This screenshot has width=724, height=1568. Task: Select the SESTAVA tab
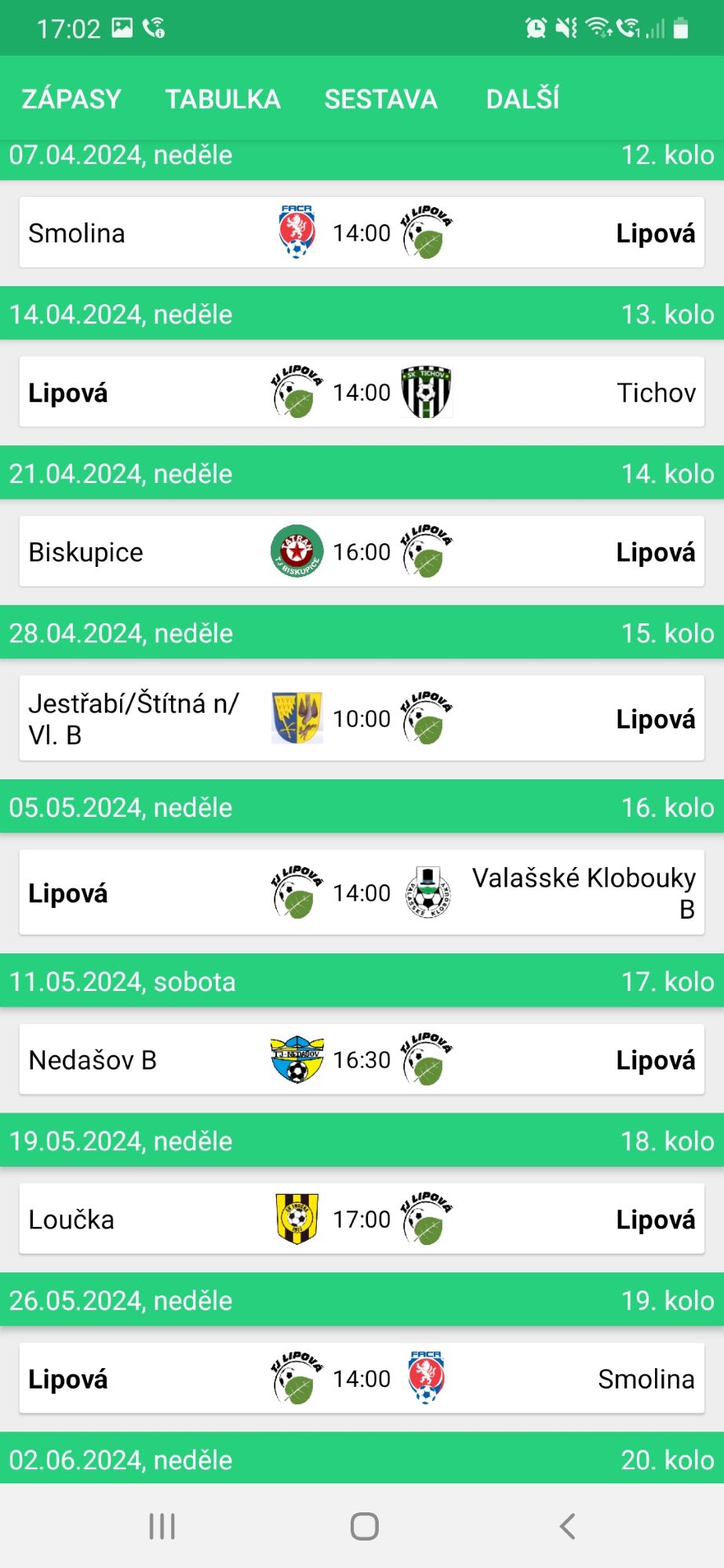click(x=381, y=99)
